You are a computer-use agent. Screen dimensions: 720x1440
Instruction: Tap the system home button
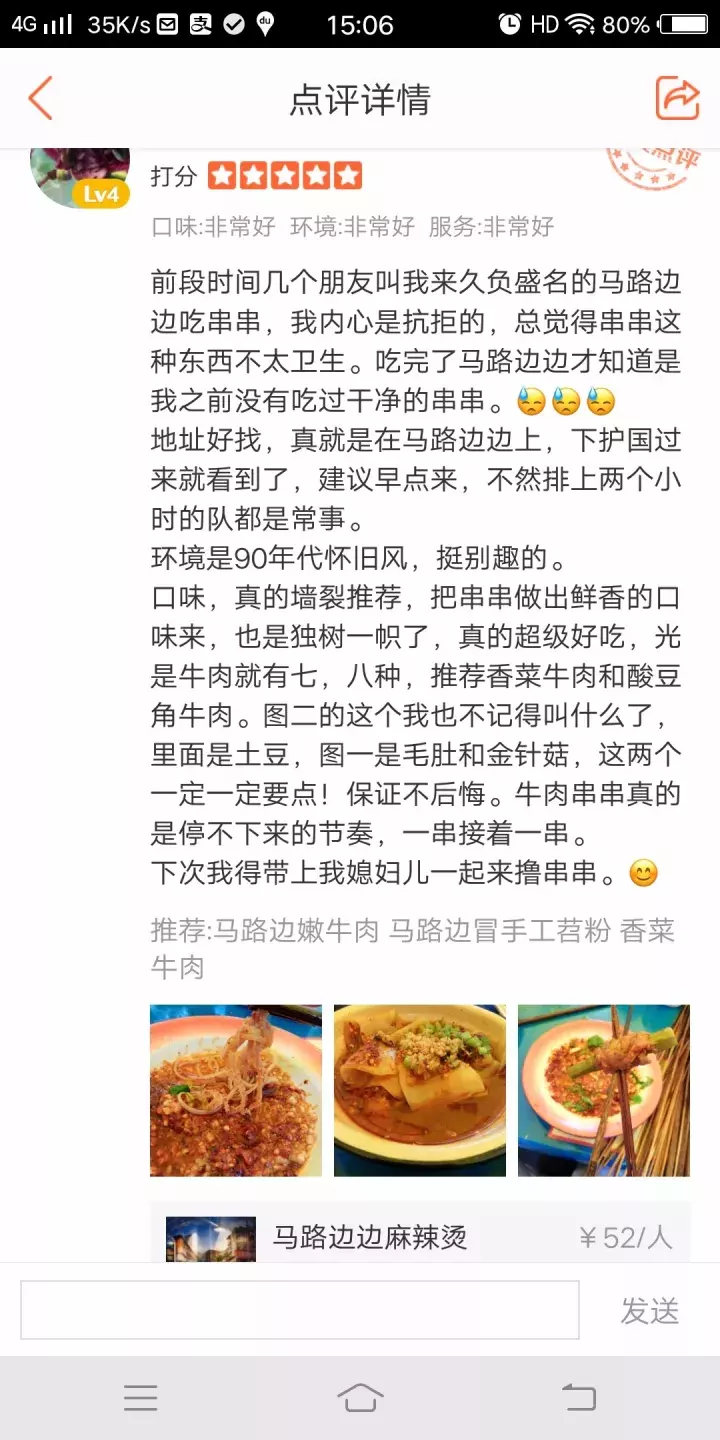(360, 1397)
